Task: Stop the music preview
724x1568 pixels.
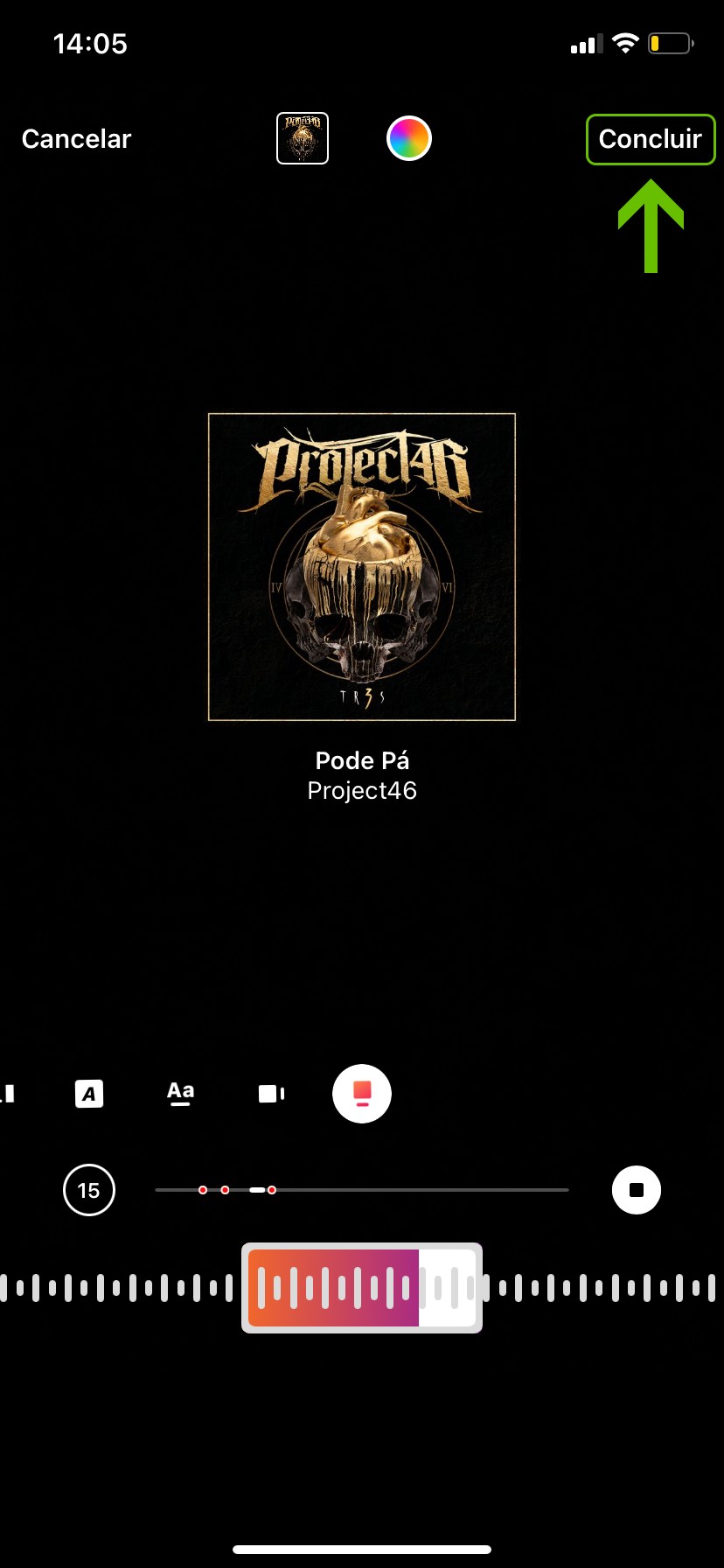Action: pos(636,1190)
